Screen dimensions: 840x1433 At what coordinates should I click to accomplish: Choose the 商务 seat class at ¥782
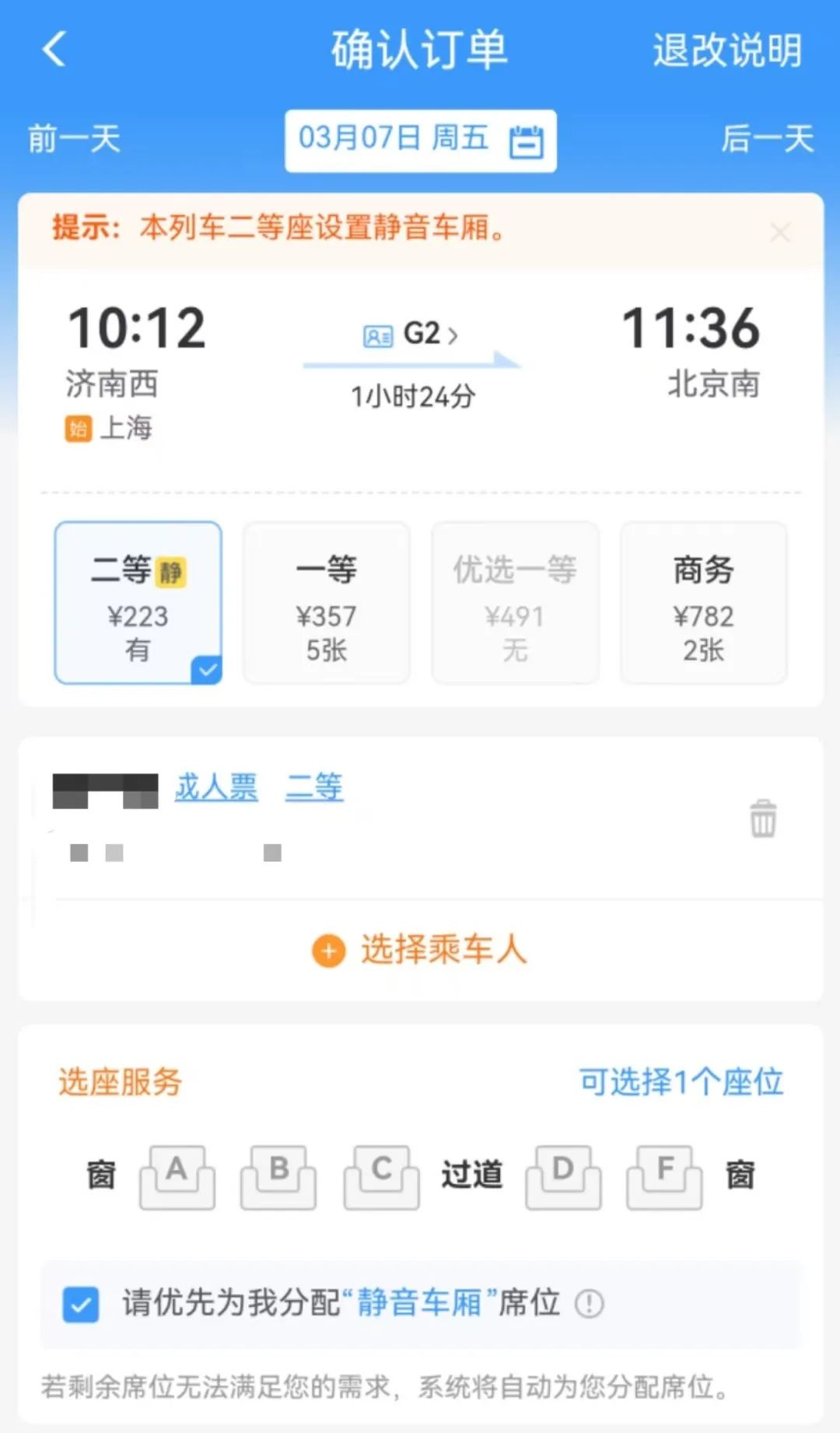coord(703,603)
